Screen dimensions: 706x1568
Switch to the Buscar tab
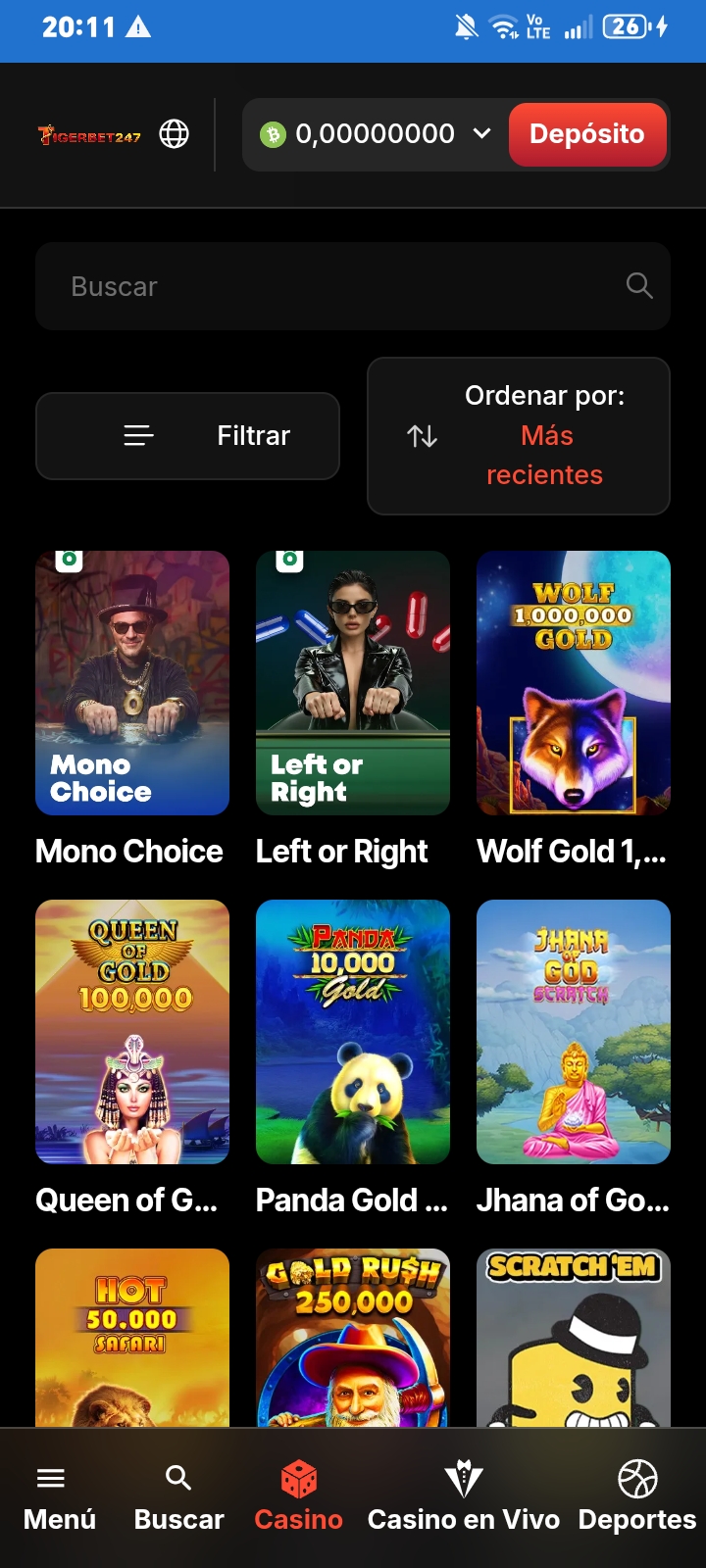[x=178, y=1497]
